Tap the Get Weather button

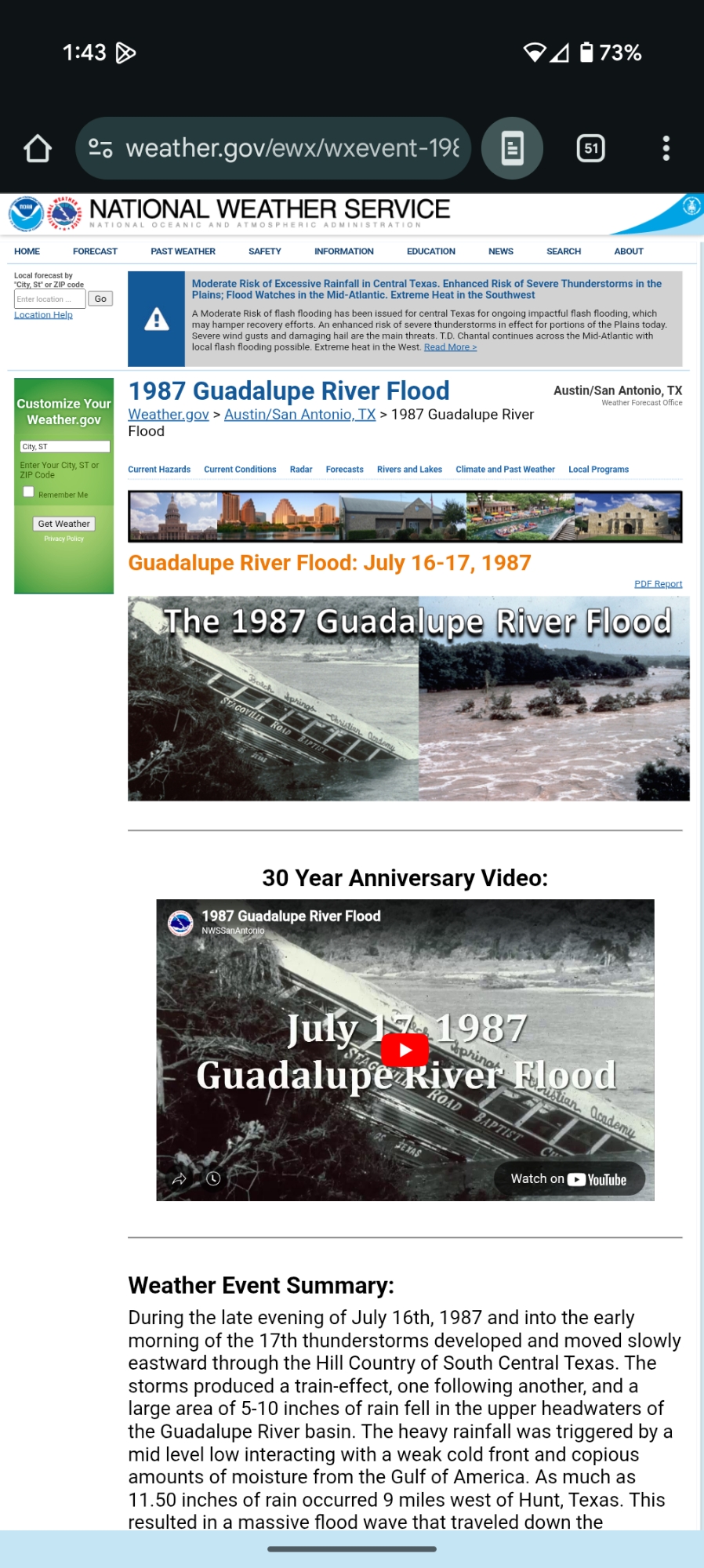click(x=64, y=524)
